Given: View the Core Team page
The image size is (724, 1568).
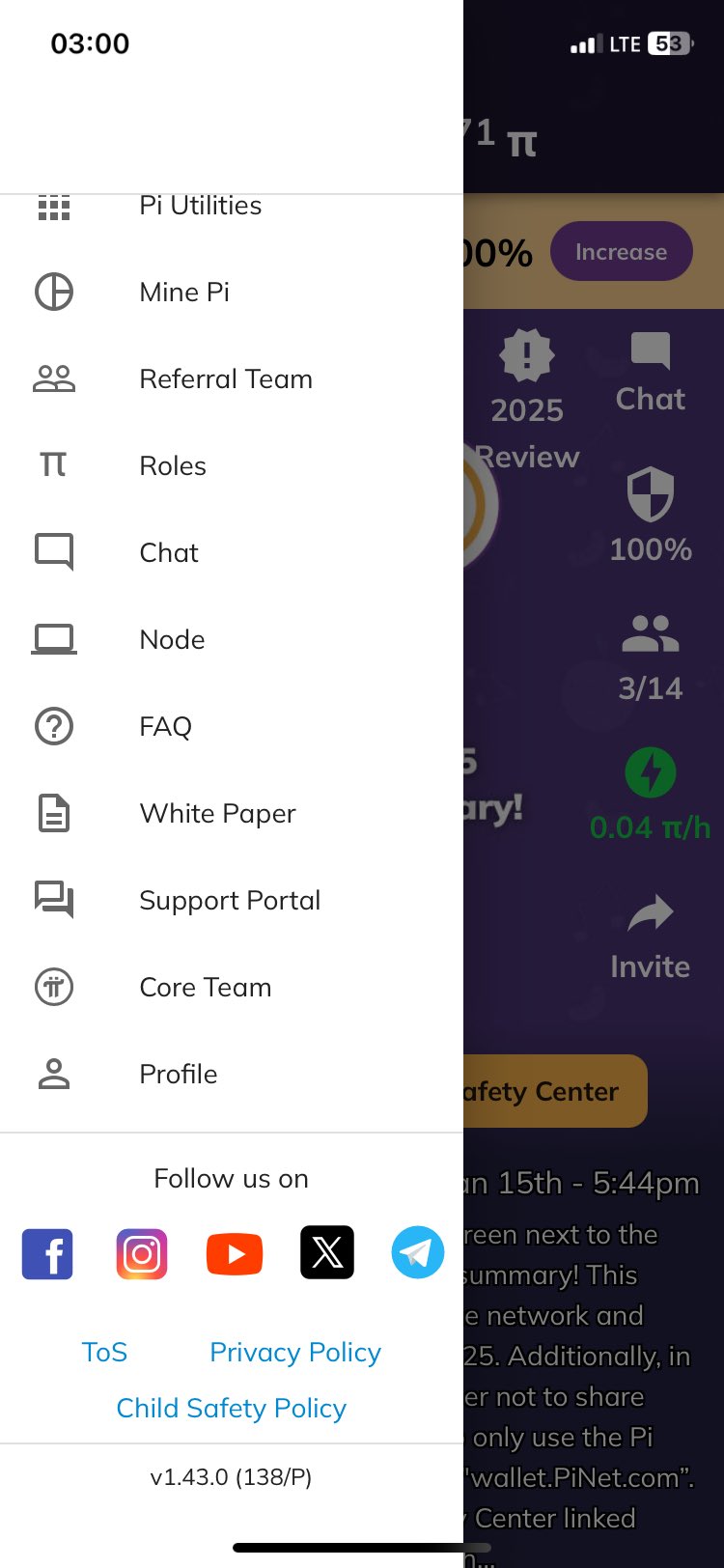Looking at the screenshot, I should [206, 987].
